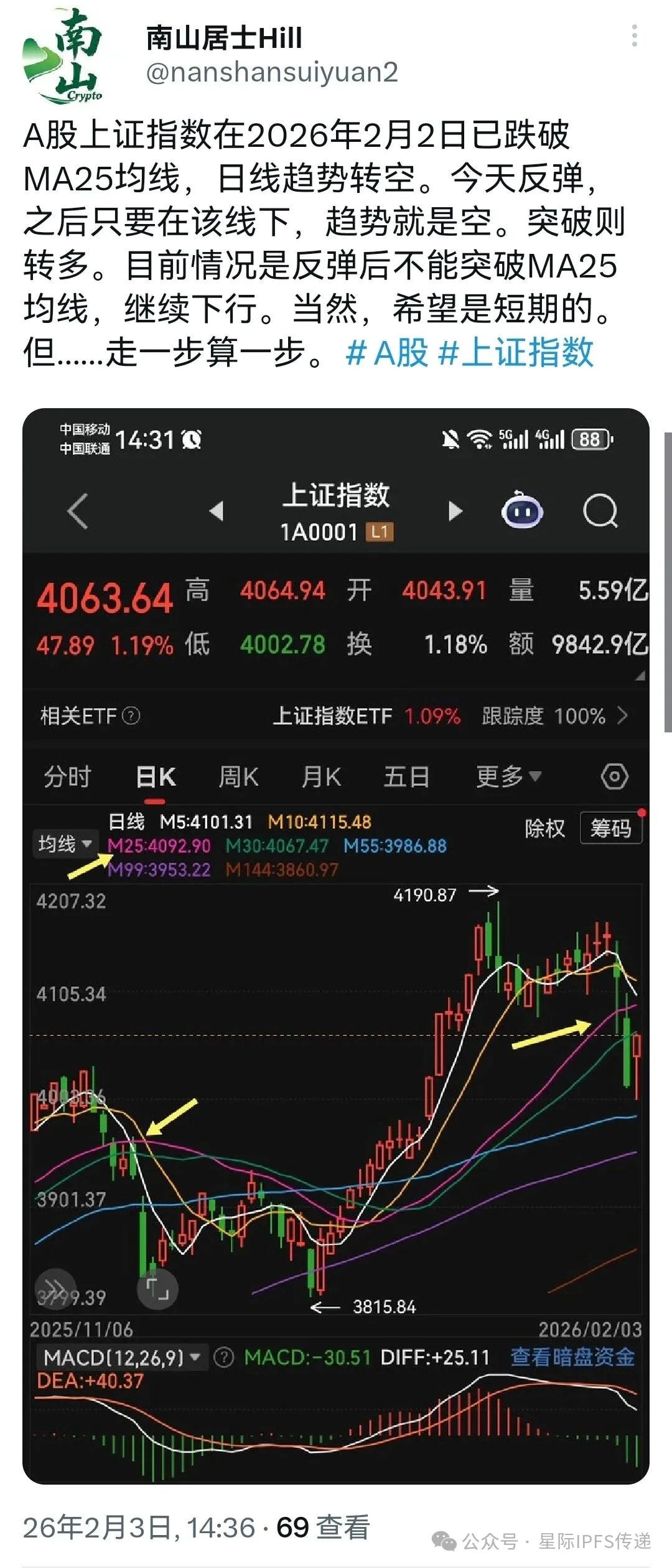Enlarge the attached stock chart image
672x1568 pixels.
(x=336, y=946)
